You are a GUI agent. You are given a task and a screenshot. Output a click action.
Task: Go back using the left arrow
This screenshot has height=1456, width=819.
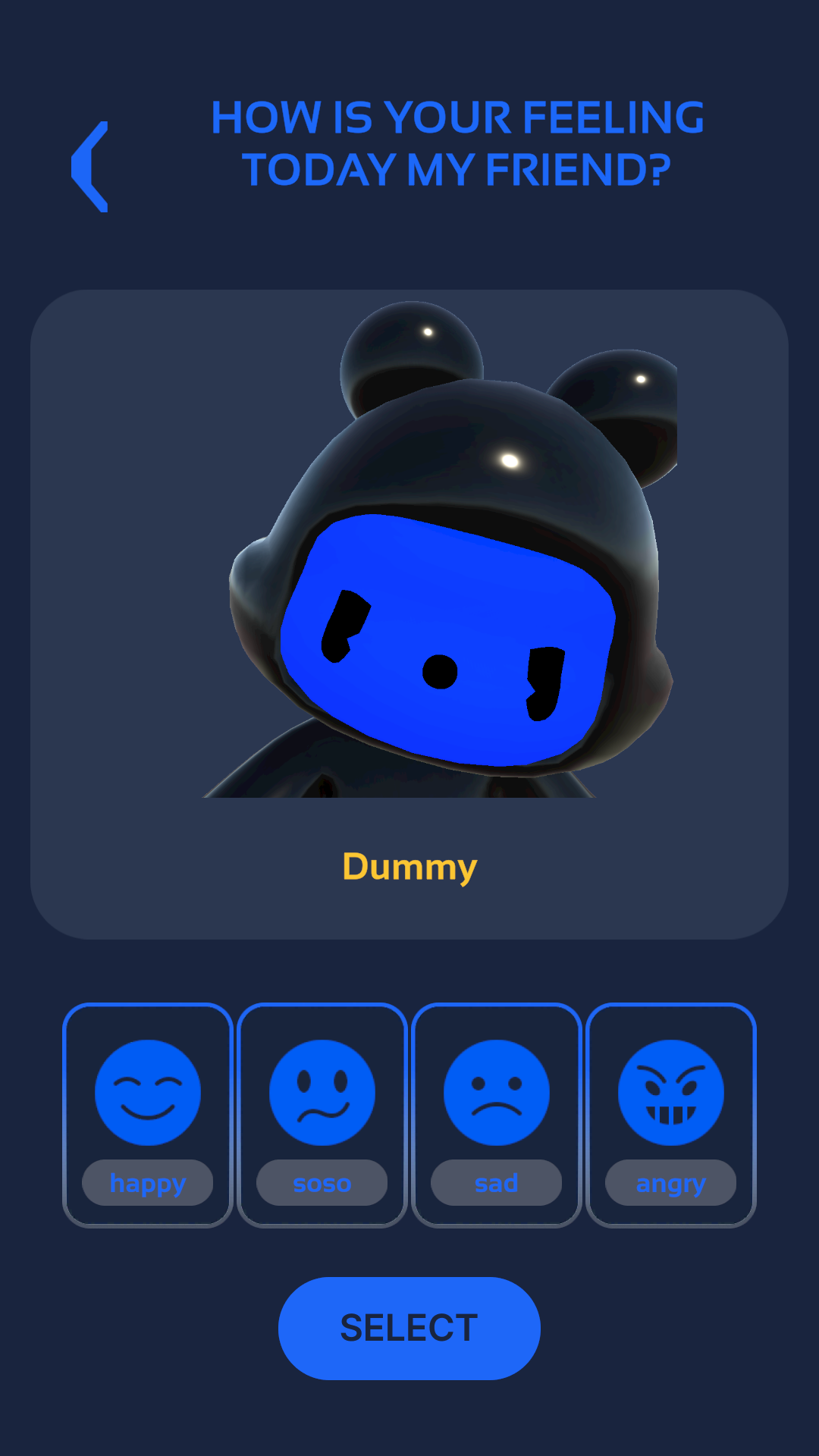[x=90, y=166]
